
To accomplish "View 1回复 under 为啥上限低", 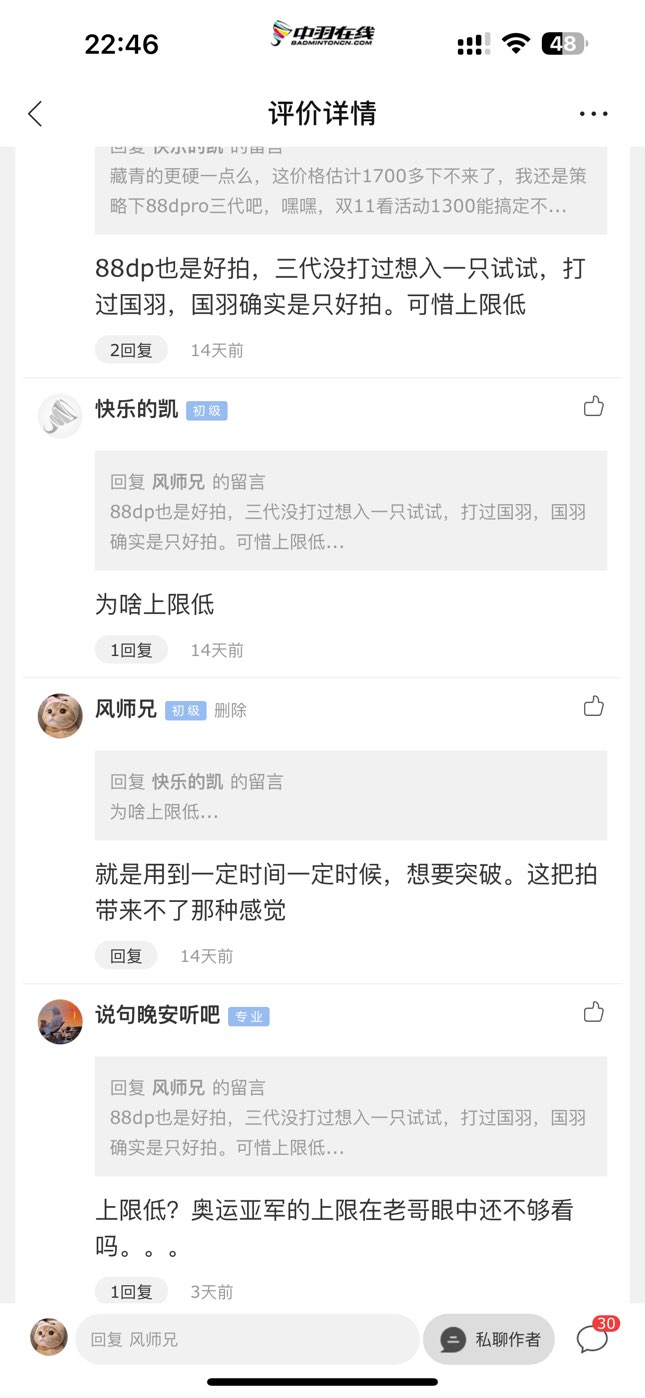I will 131,650.
